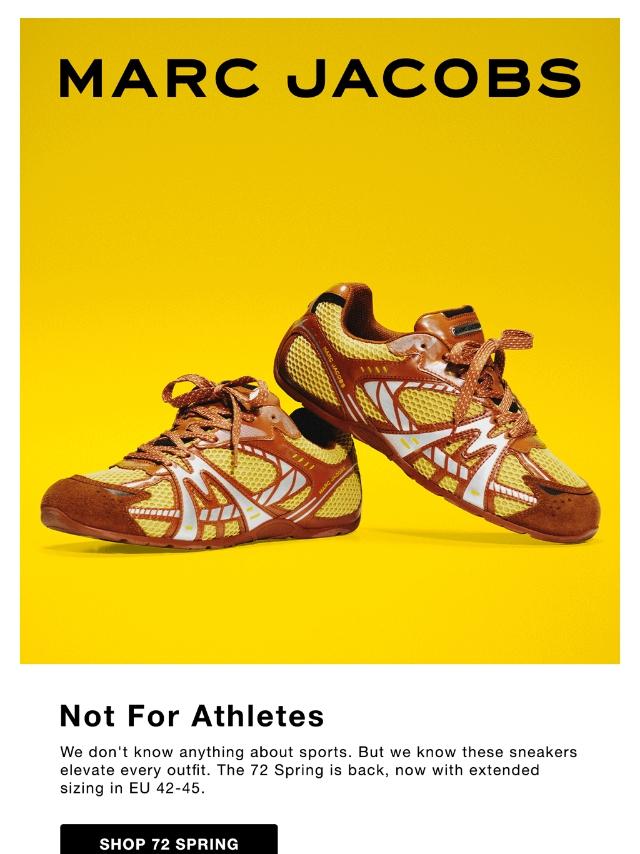Tap the Shop 72 Spring button
Viewport: 640px width, 854px height.
pyautogui.click(x=169, y=840)
